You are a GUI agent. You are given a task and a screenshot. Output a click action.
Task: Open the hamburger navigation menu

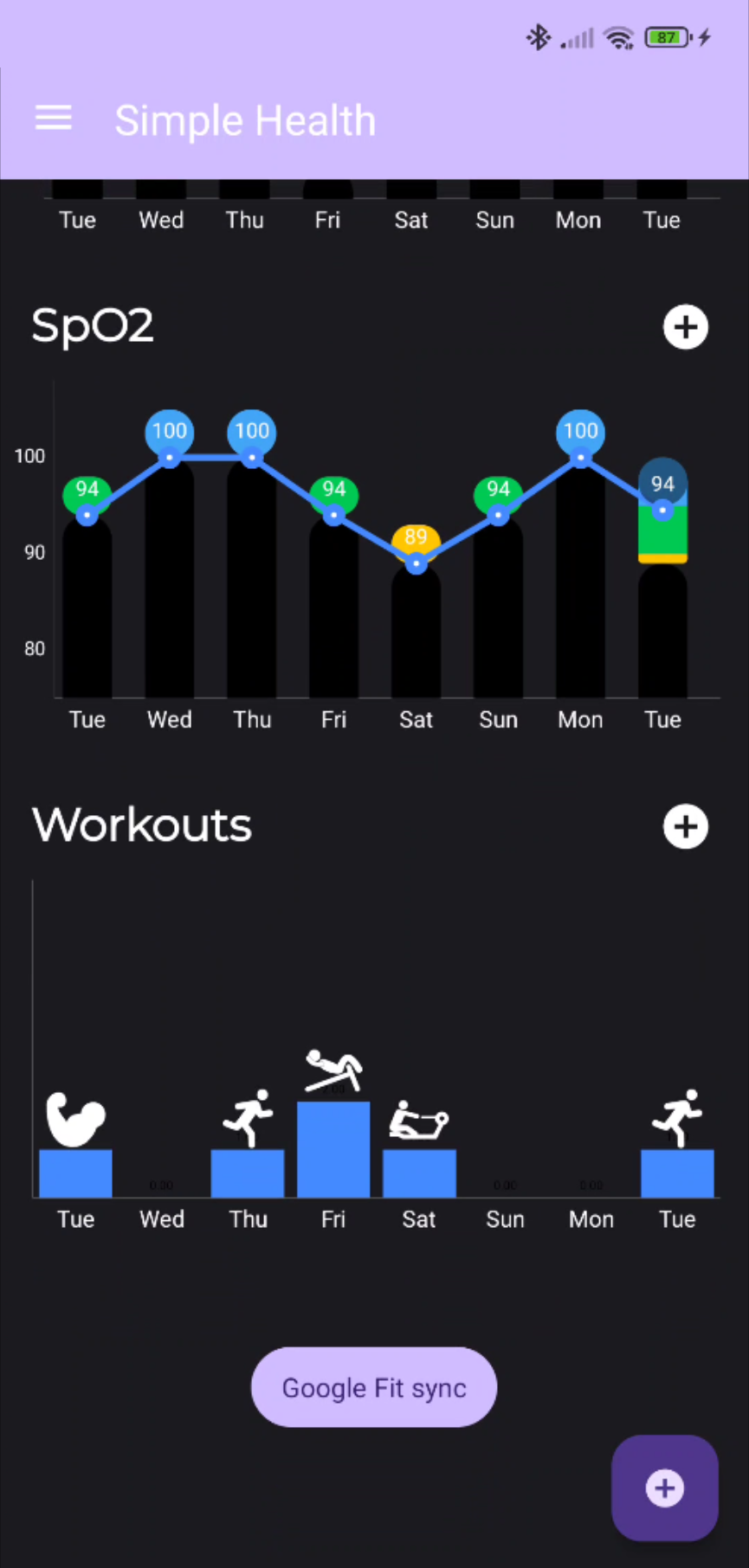(x=54, y=119)
